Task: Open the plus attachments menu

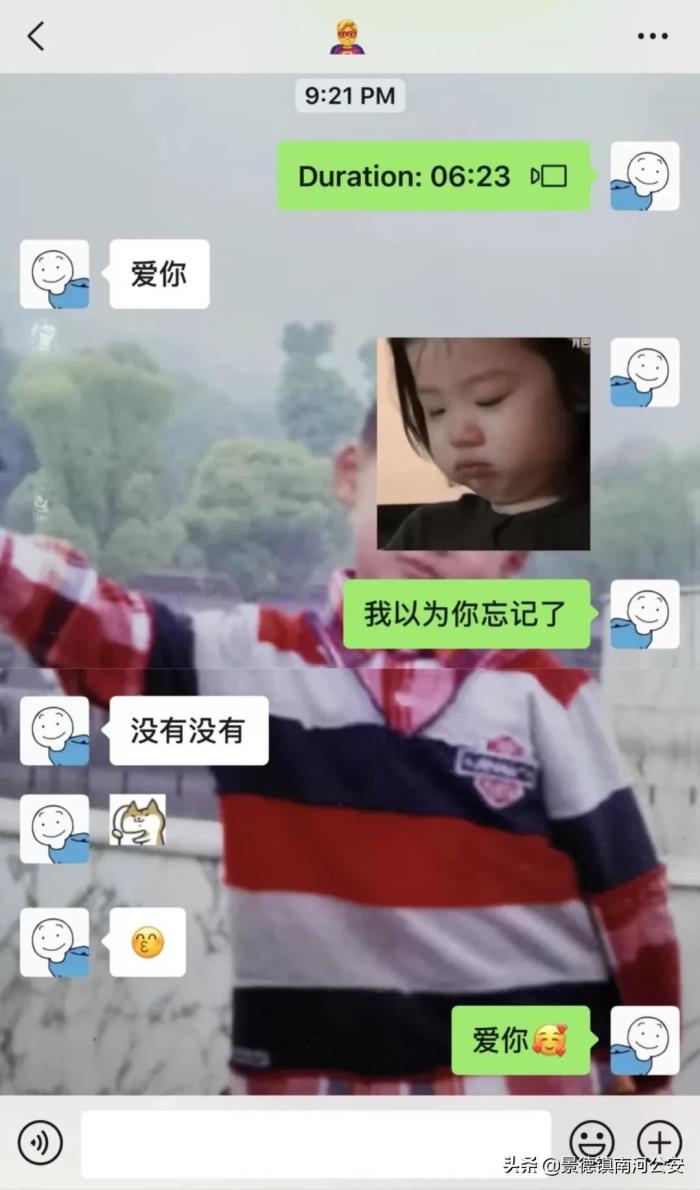Action: click(659, 1142)
